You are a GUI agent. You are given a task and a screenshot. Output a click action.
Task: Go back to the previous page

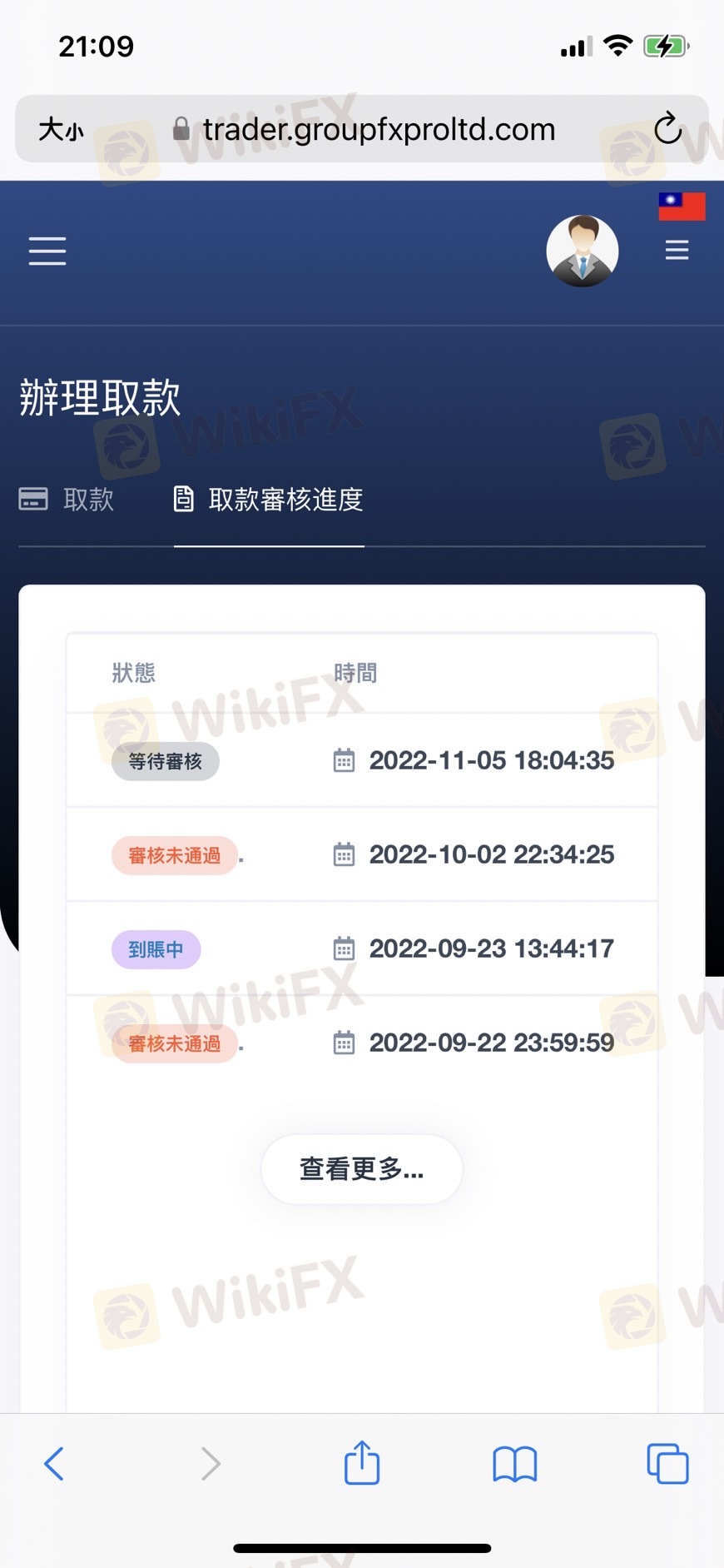[x=54, y=1463]
